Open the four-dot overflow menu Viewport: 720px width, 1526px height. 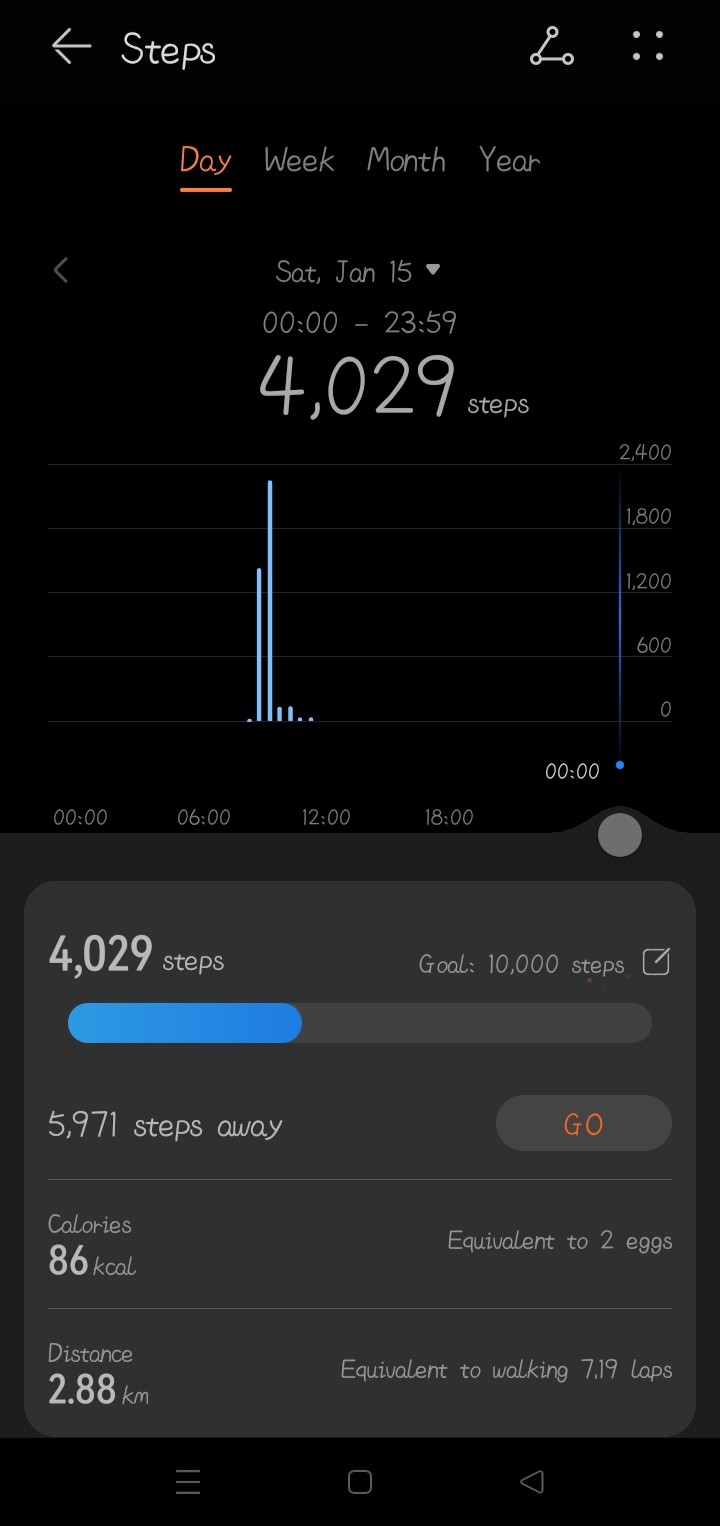point(648,47)
